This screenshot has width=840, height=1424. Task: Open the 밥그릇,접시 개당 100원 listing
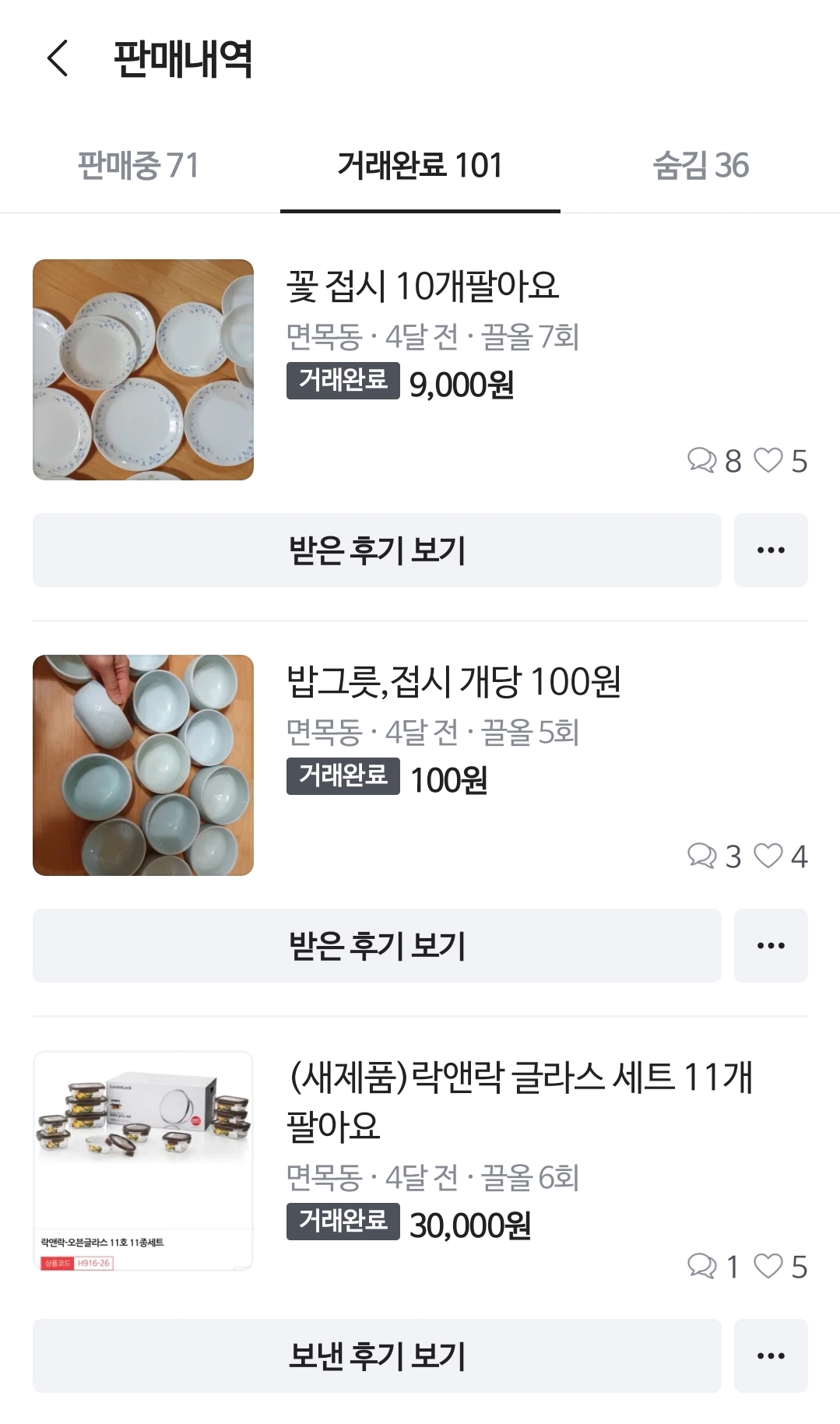click(x=453, y=682)
